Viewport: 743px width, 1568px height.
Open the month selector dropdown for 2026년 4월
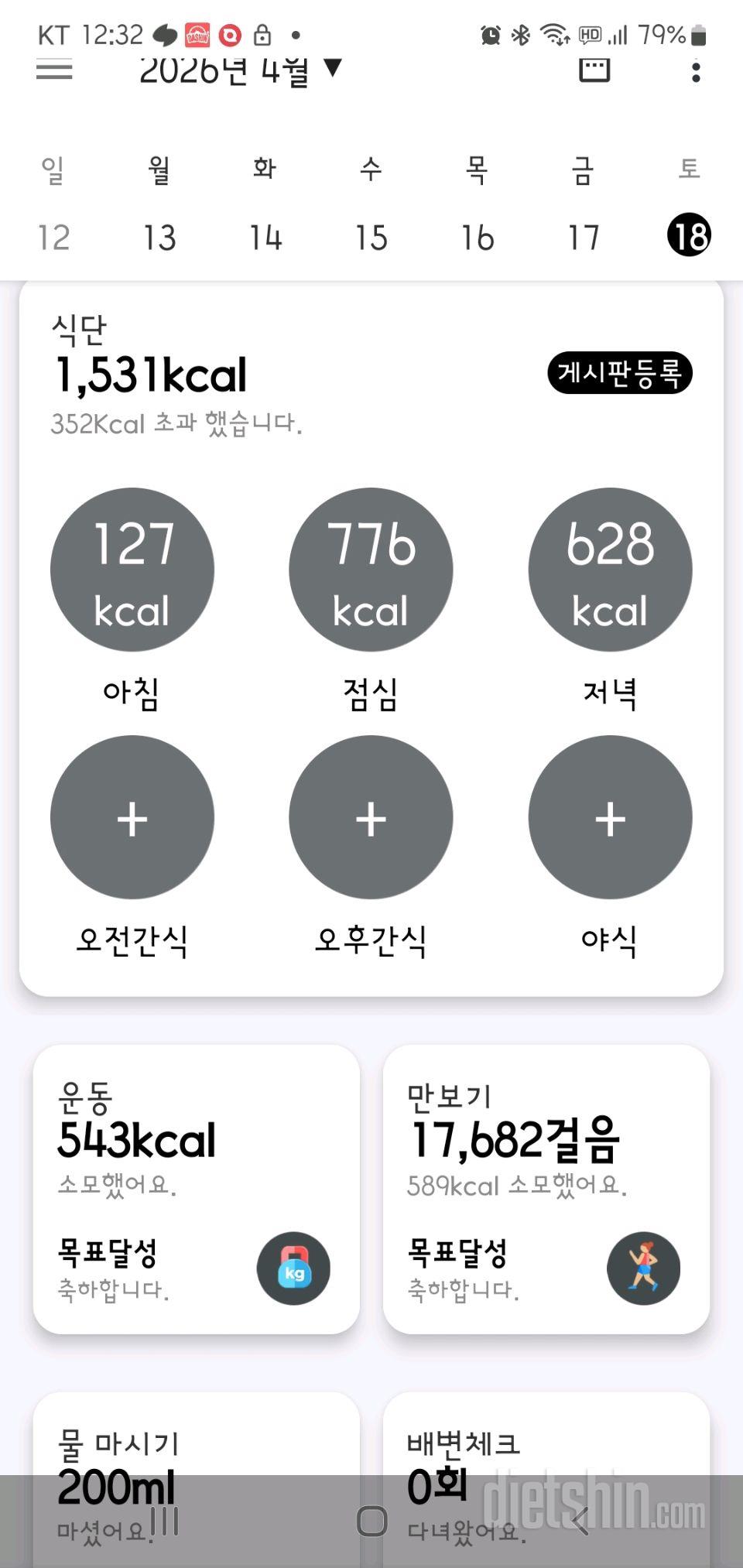coord(333,71)
